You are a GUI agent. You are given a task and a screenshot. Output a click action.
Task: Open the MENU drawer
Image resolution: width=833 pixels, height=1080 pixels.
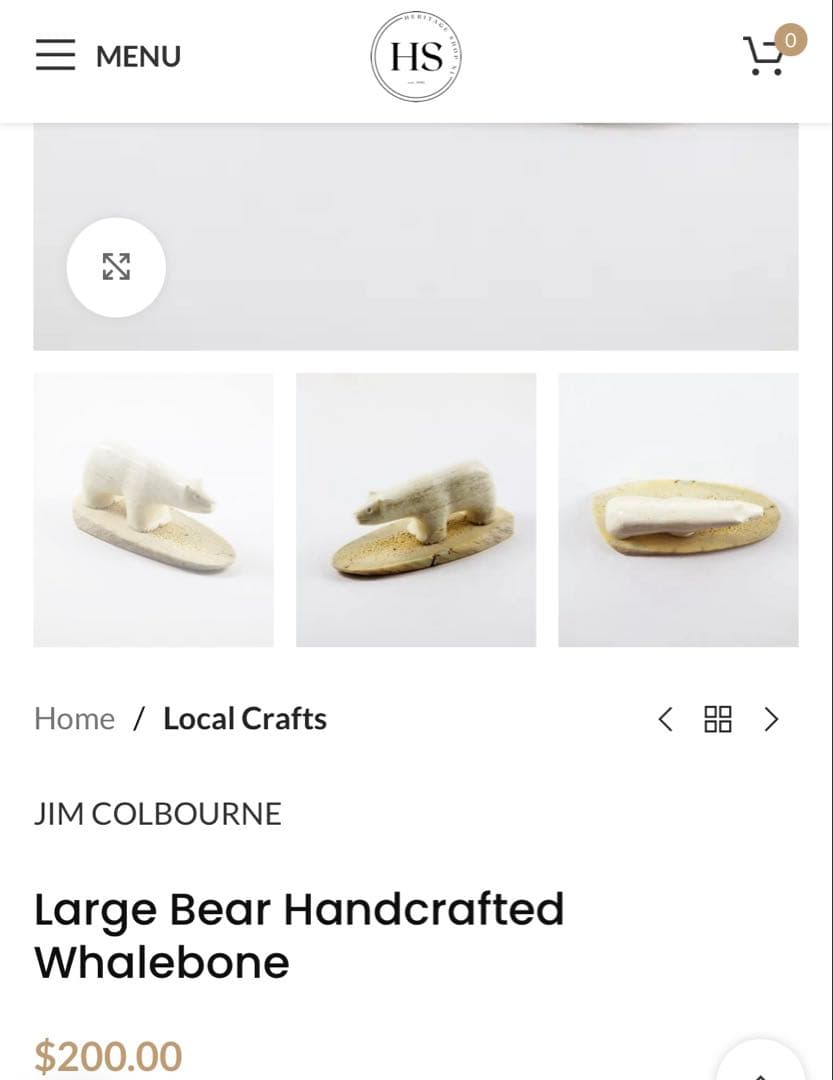(108, 56)
